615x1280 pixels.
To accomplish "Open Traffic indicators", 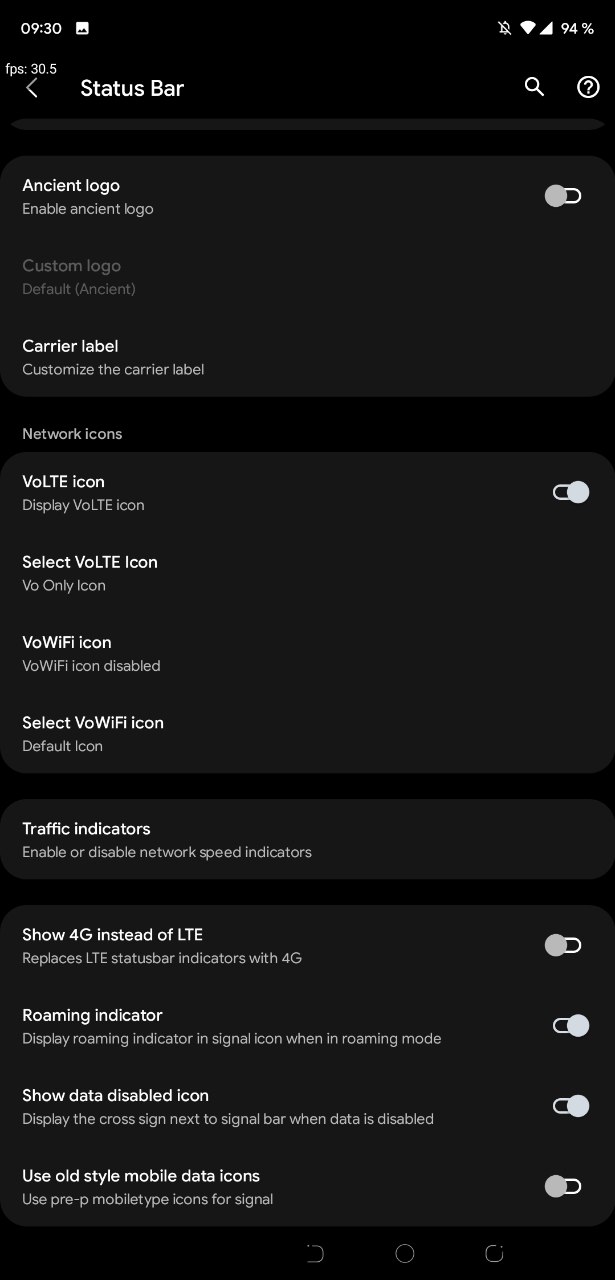I will click(x=307, y=839).
